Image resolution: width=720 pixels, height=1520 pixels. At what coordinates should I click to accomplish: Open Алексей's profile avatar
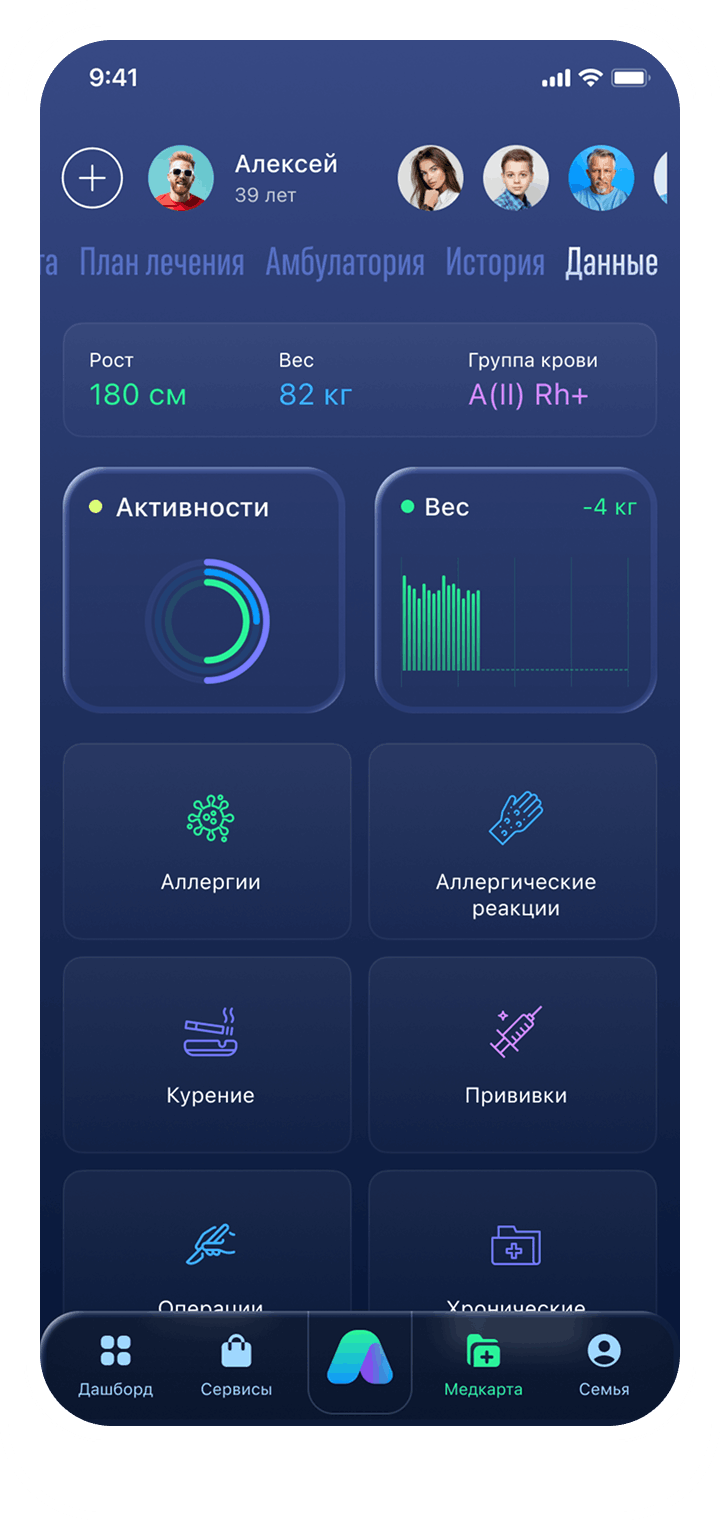pos(181,178)
